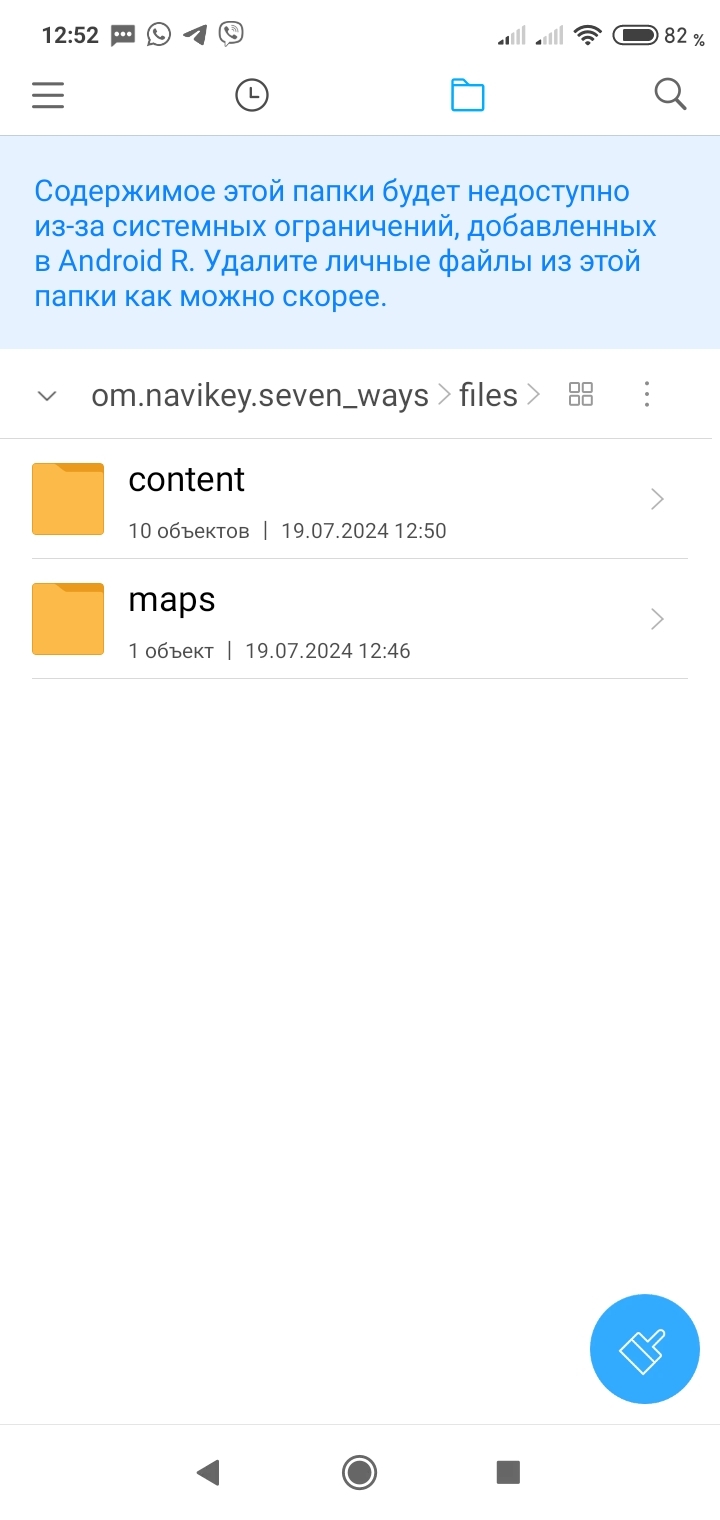Viewport: 720px width, 1520px height.
Task: Toggle grid view layout
Action: (x=581, y=394)
